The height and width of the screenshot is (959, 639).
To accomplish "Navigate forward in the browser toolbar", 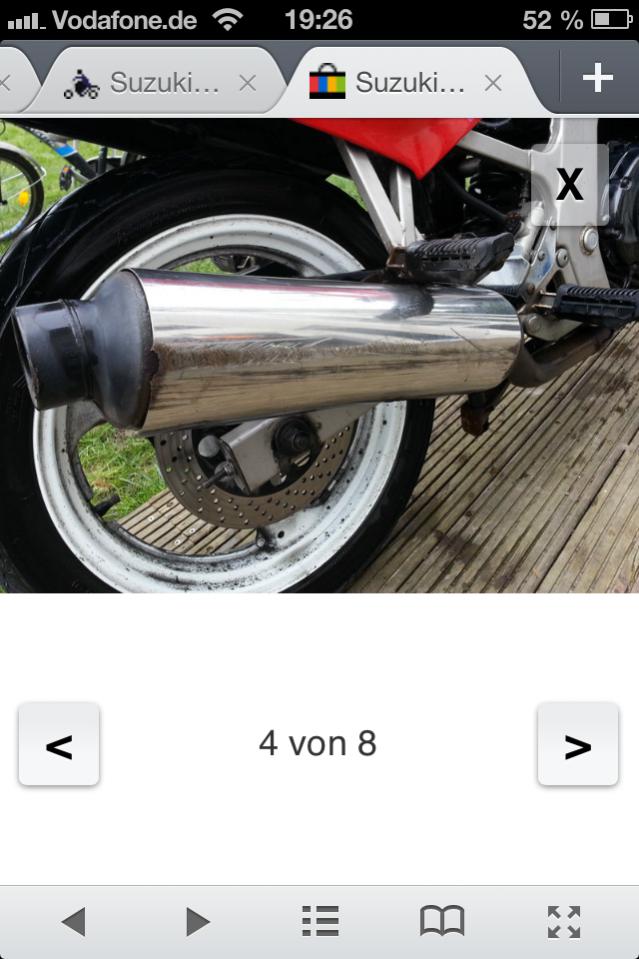I will [198, 921].
